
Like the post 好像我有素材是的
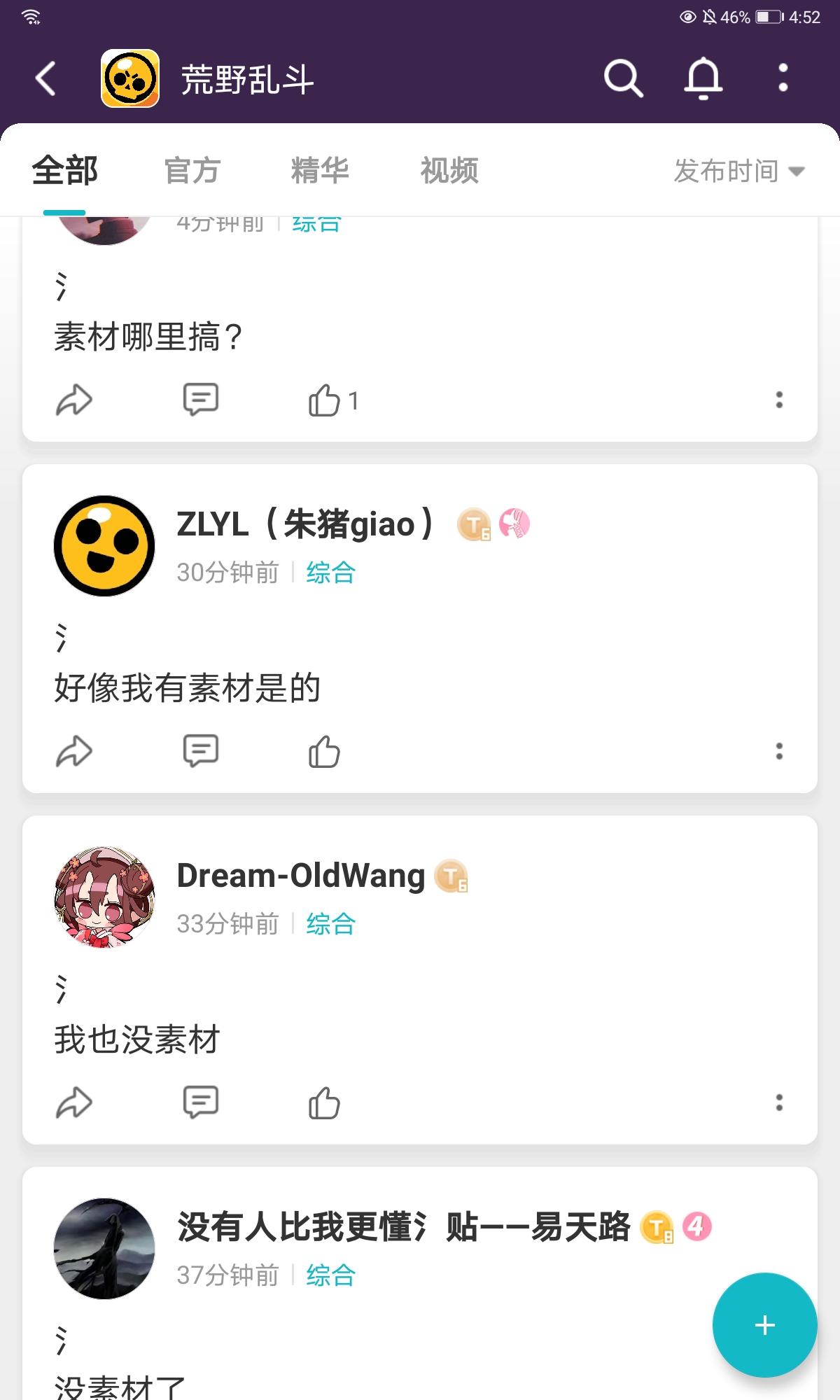point(325,752)
